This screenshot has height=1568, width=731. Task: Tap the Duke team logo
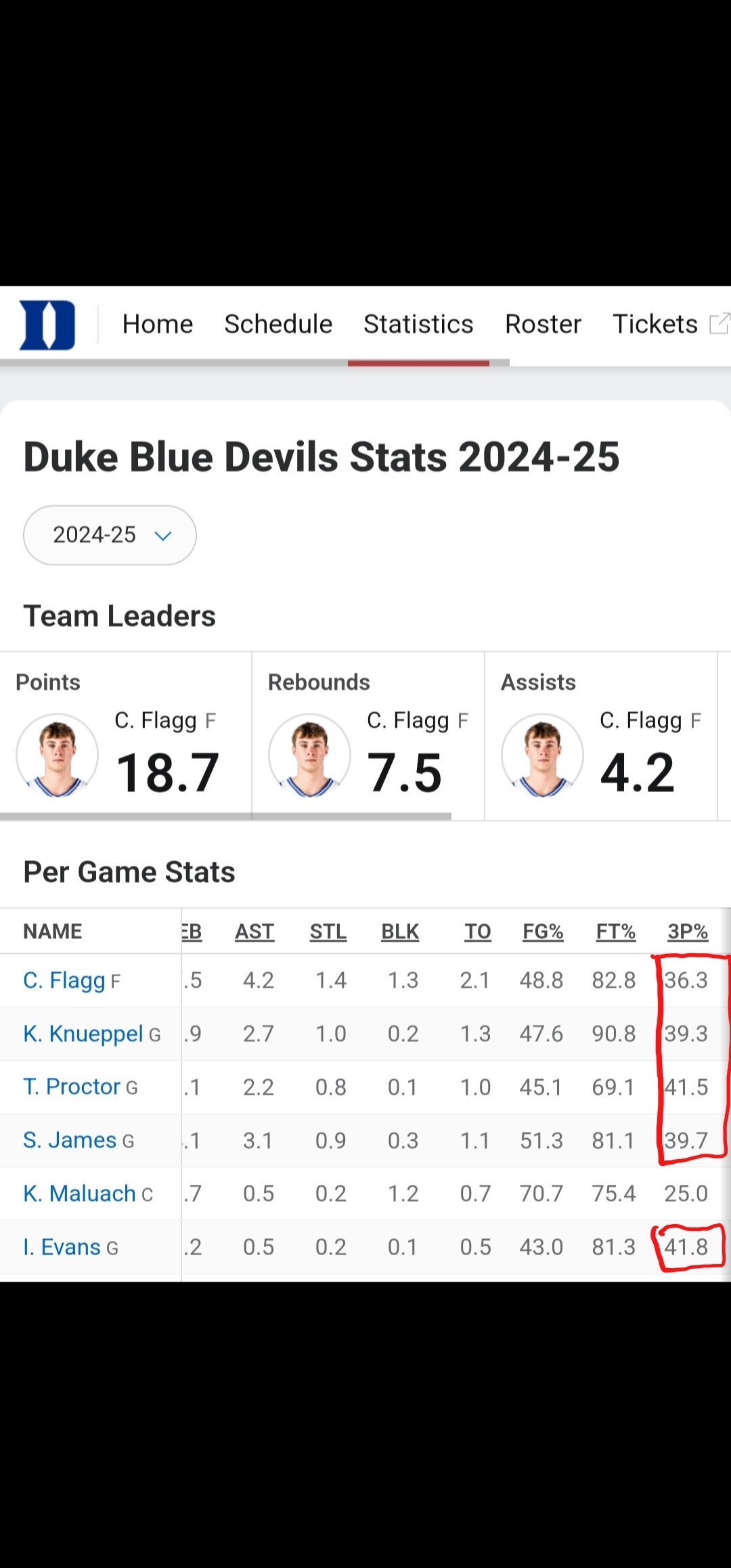tap(47, 325)
